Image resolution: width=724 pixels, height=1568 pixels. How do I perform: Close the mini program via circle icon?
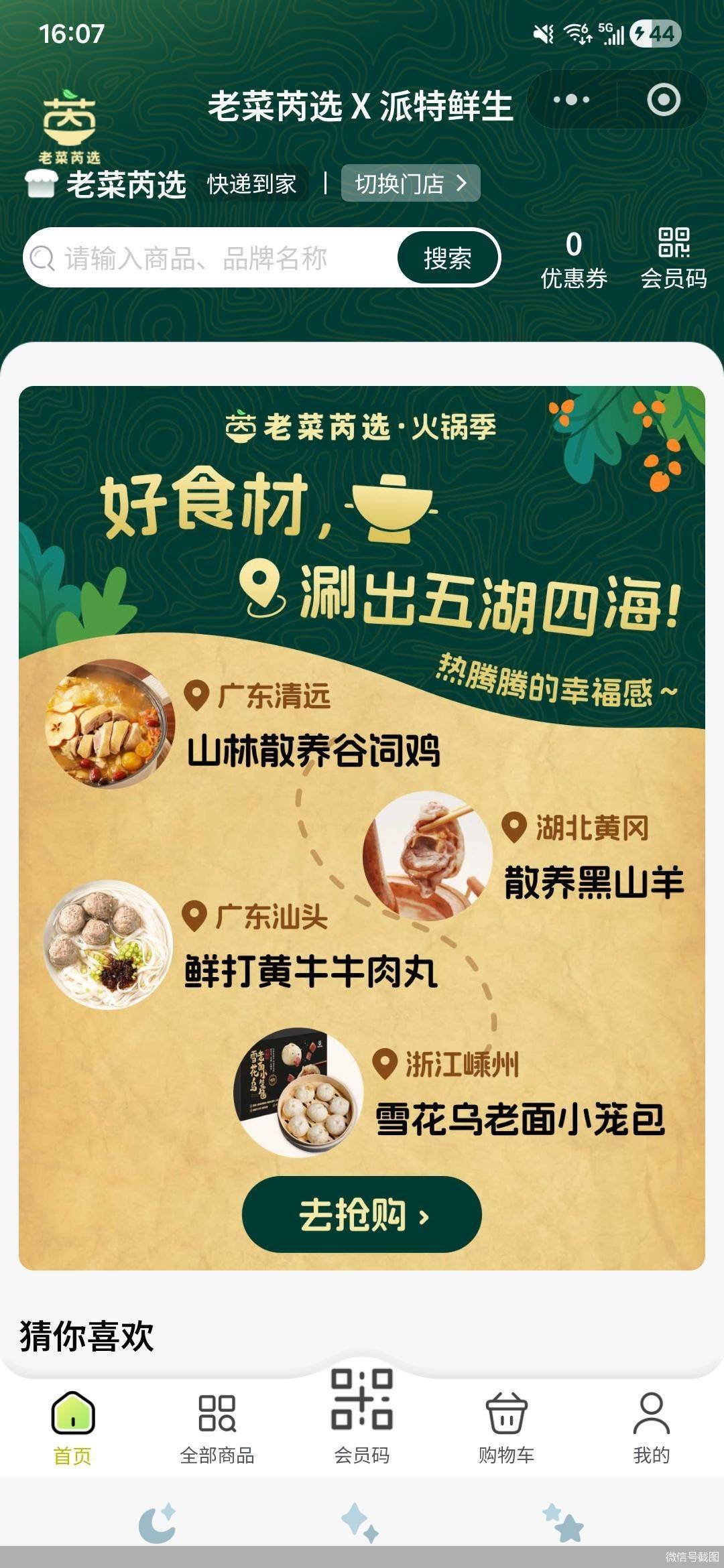coord(664,101)
